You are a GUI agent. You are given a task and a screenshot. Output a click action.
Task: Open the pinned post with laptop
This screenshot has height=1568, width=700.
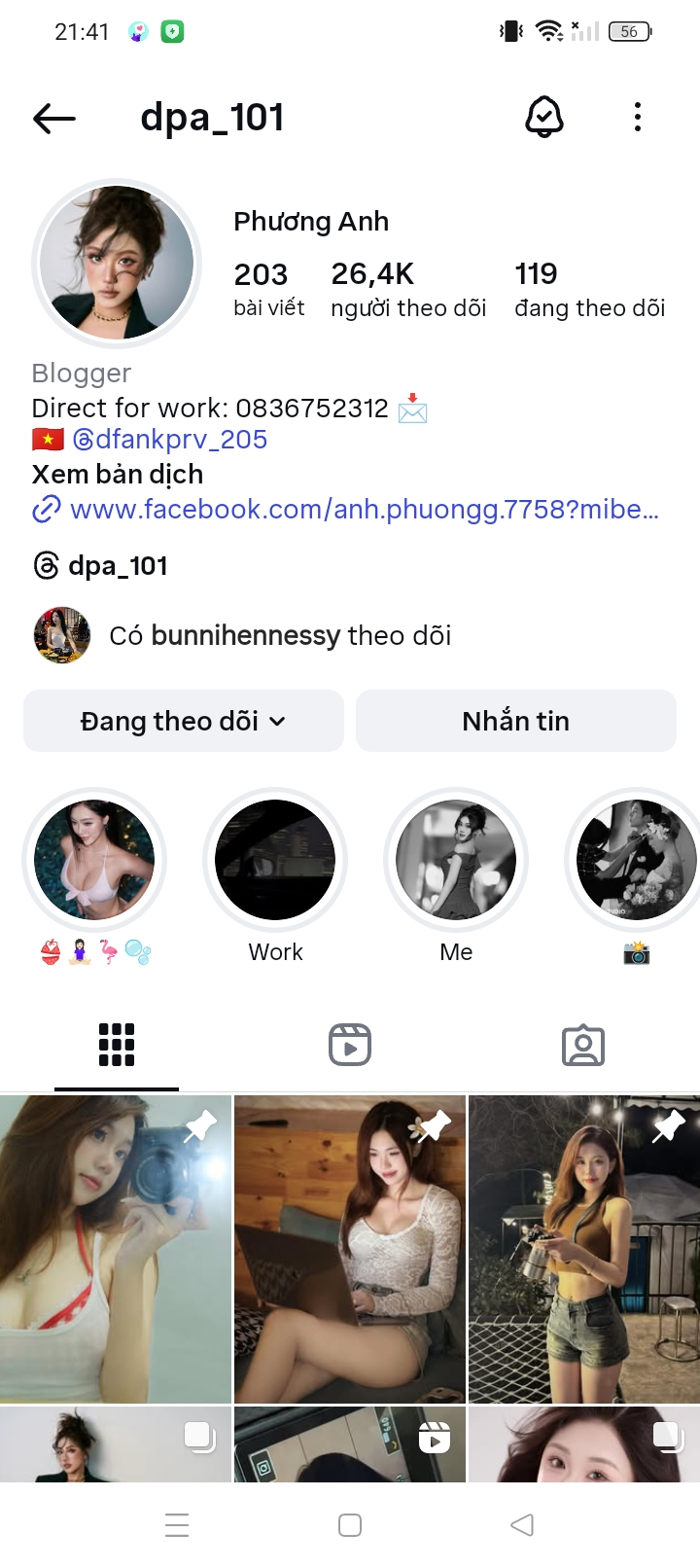pos(350,1249)
